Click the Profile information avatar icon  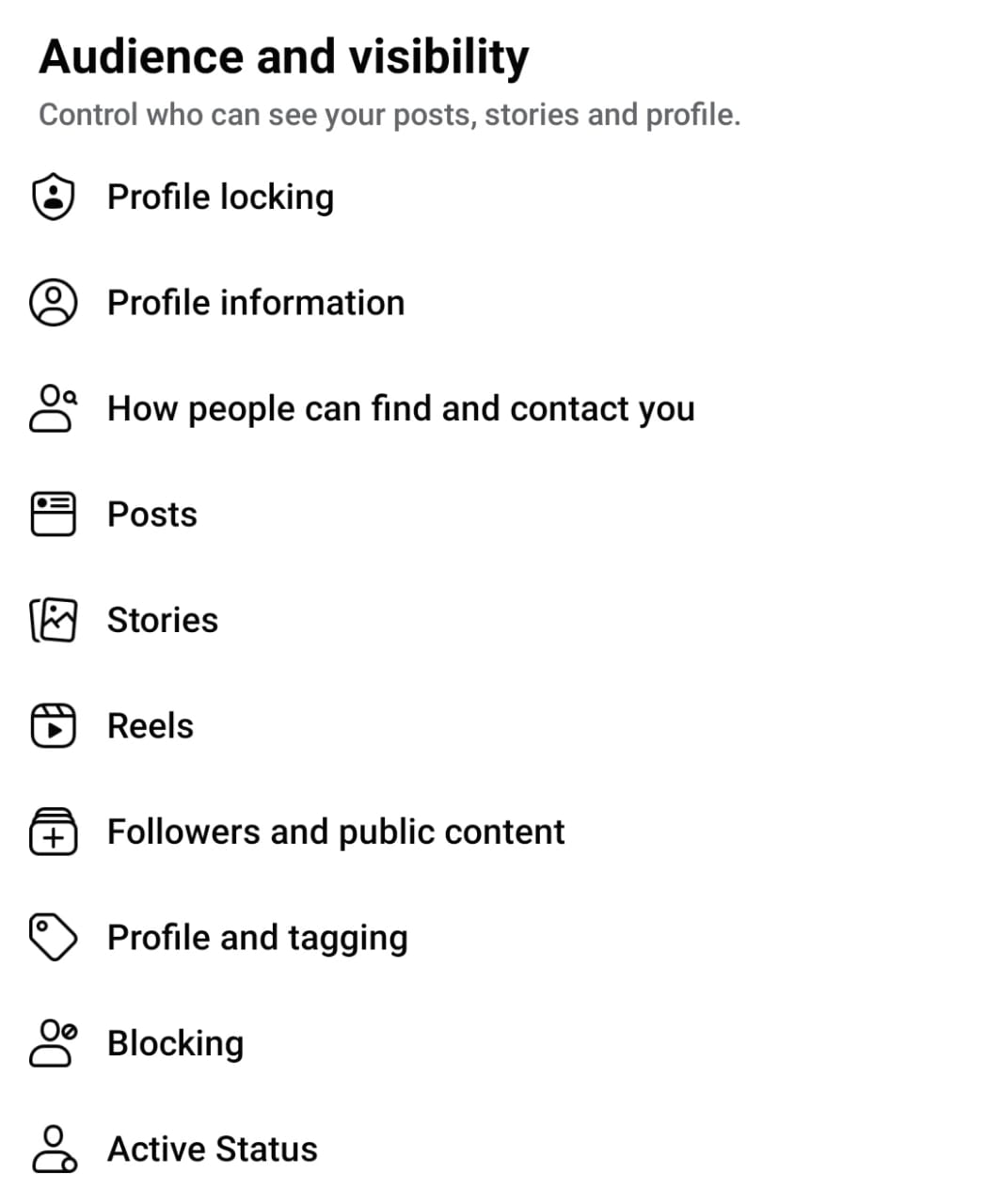(54, 302)
